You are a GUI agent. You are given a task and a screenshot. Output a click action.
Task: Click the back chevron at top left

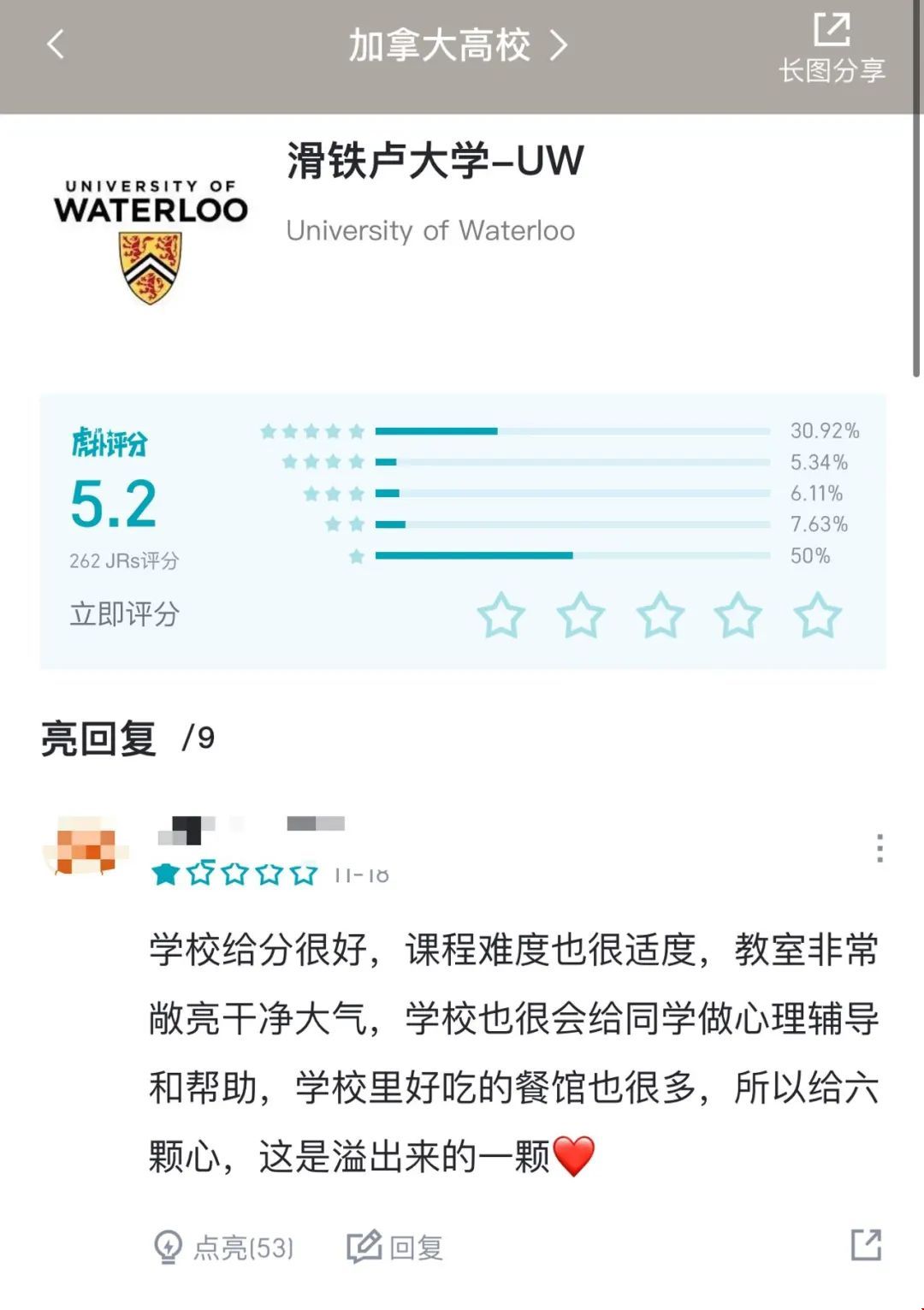click(55, 44)
